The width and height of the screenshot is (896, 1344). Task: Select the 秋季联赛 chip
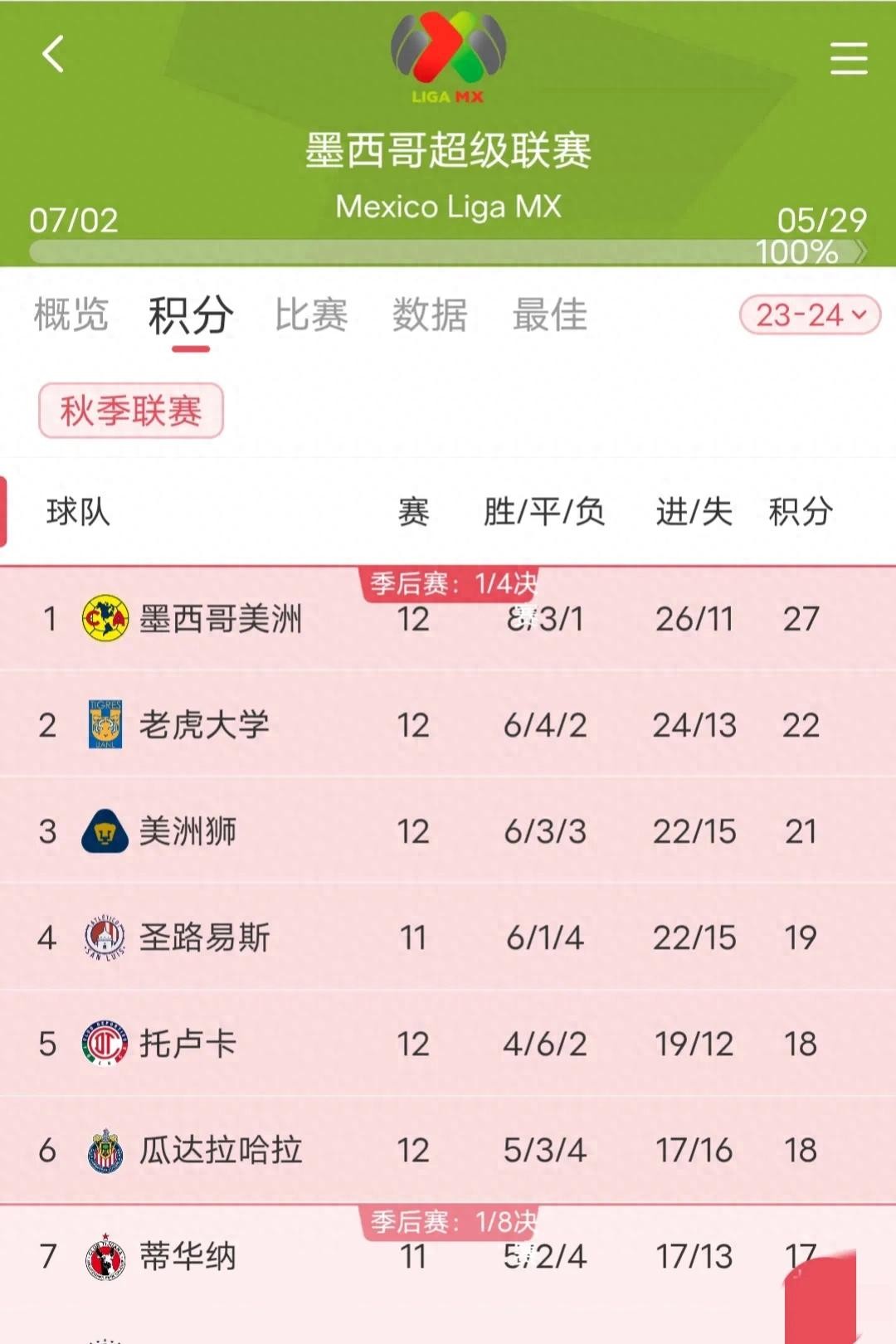(x=131, y=411)
